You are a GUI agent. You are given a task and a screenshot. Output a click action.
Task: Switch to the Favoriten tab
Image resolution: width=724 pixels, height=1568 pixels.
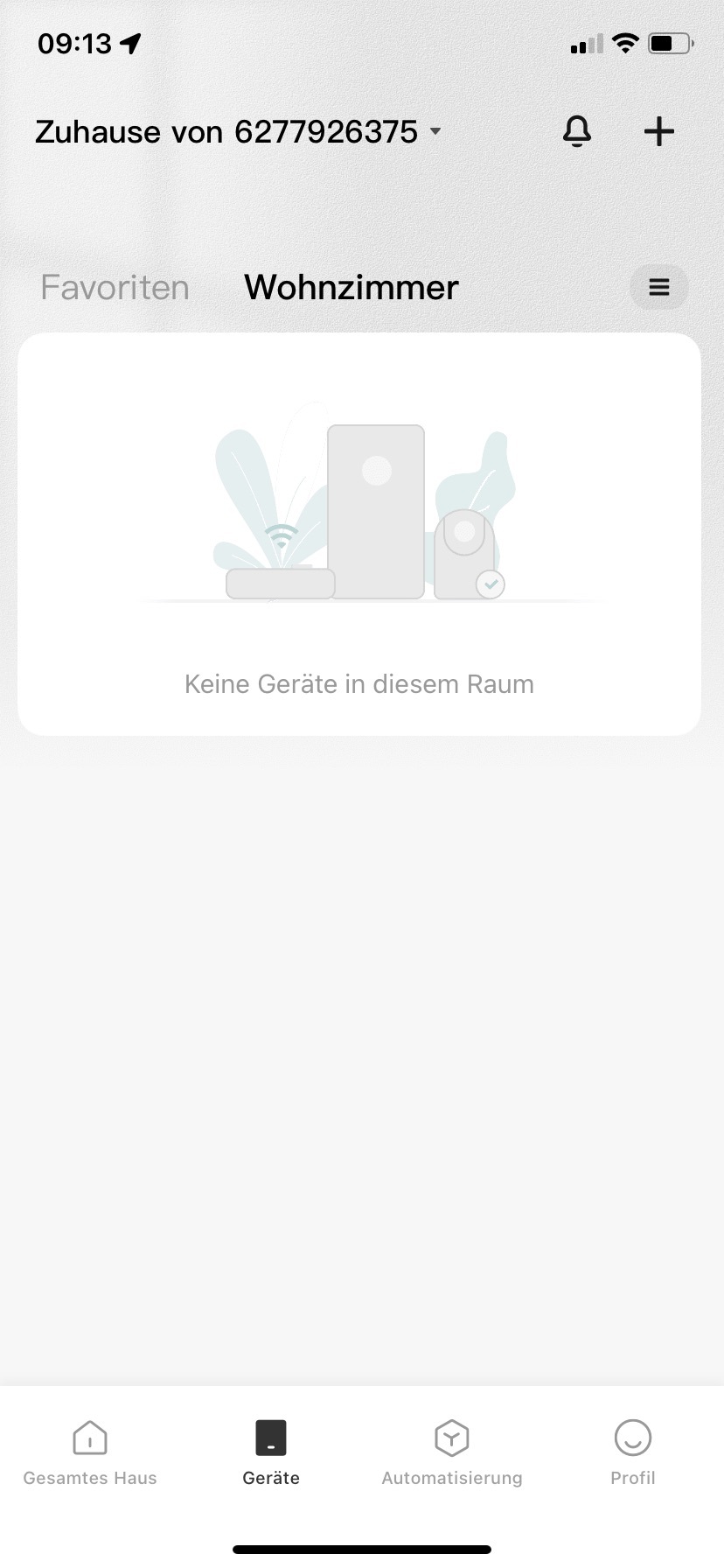[x=115, y=287]
